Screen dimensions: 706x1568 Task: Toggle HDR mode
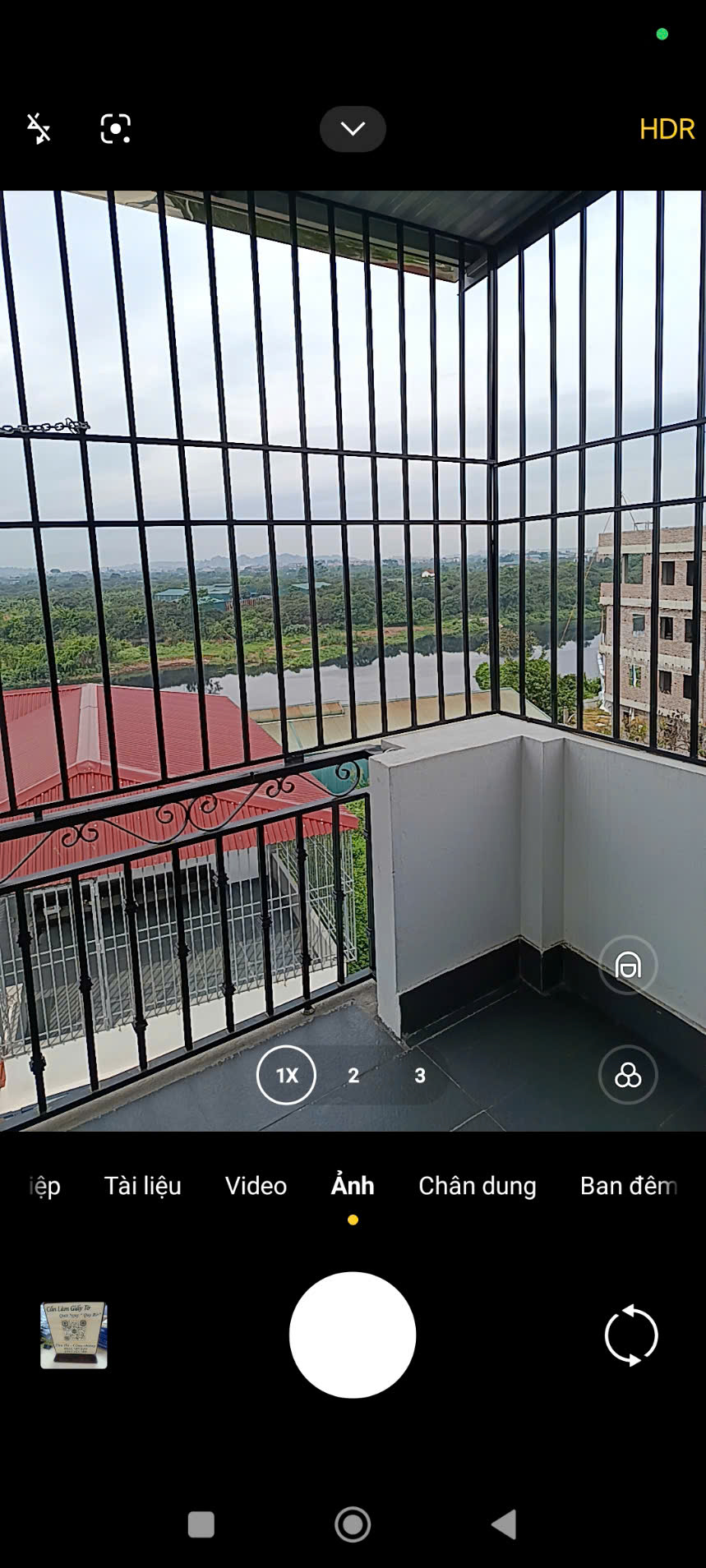click(667, 129)
